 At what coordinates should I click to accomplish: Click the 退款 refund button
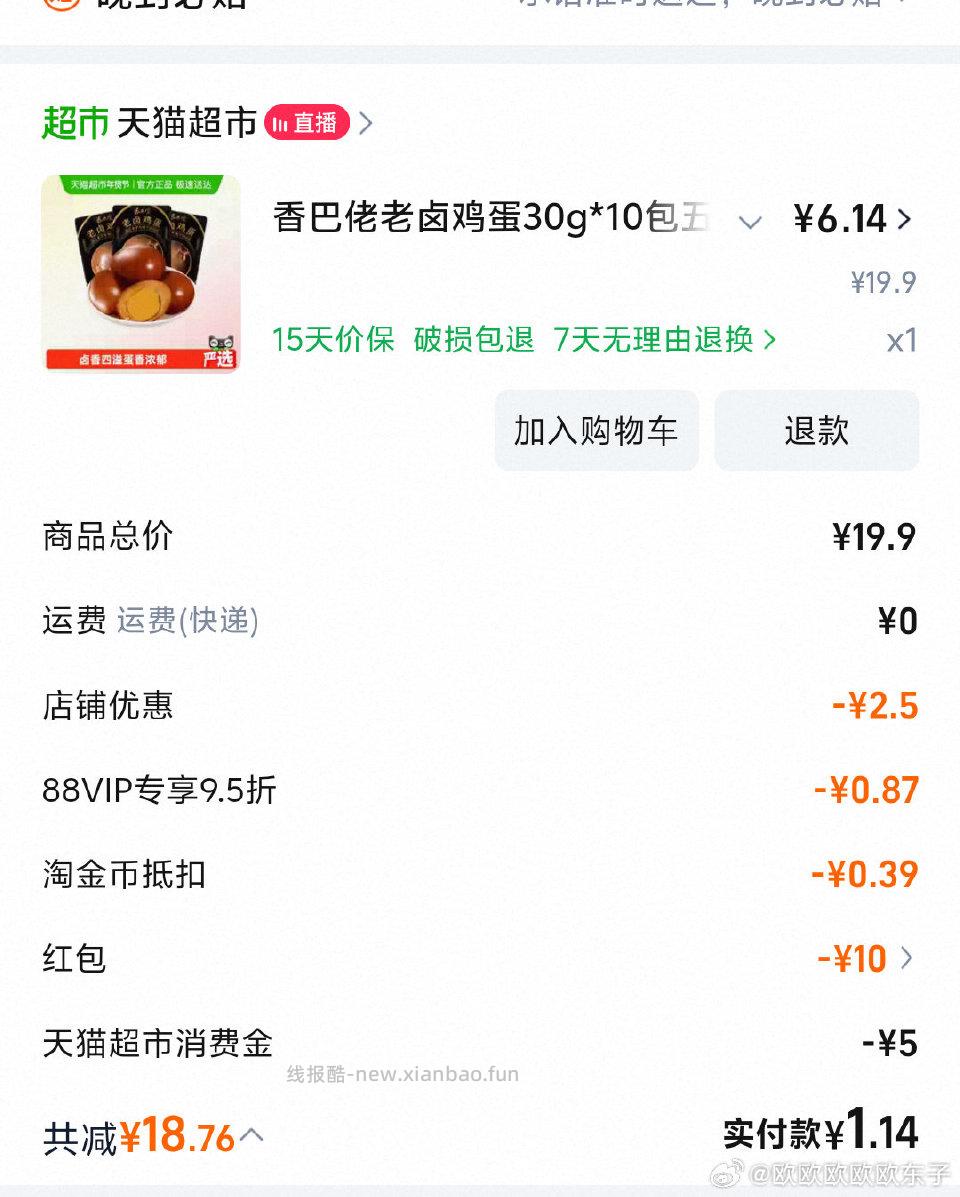(x=816, y=431)
